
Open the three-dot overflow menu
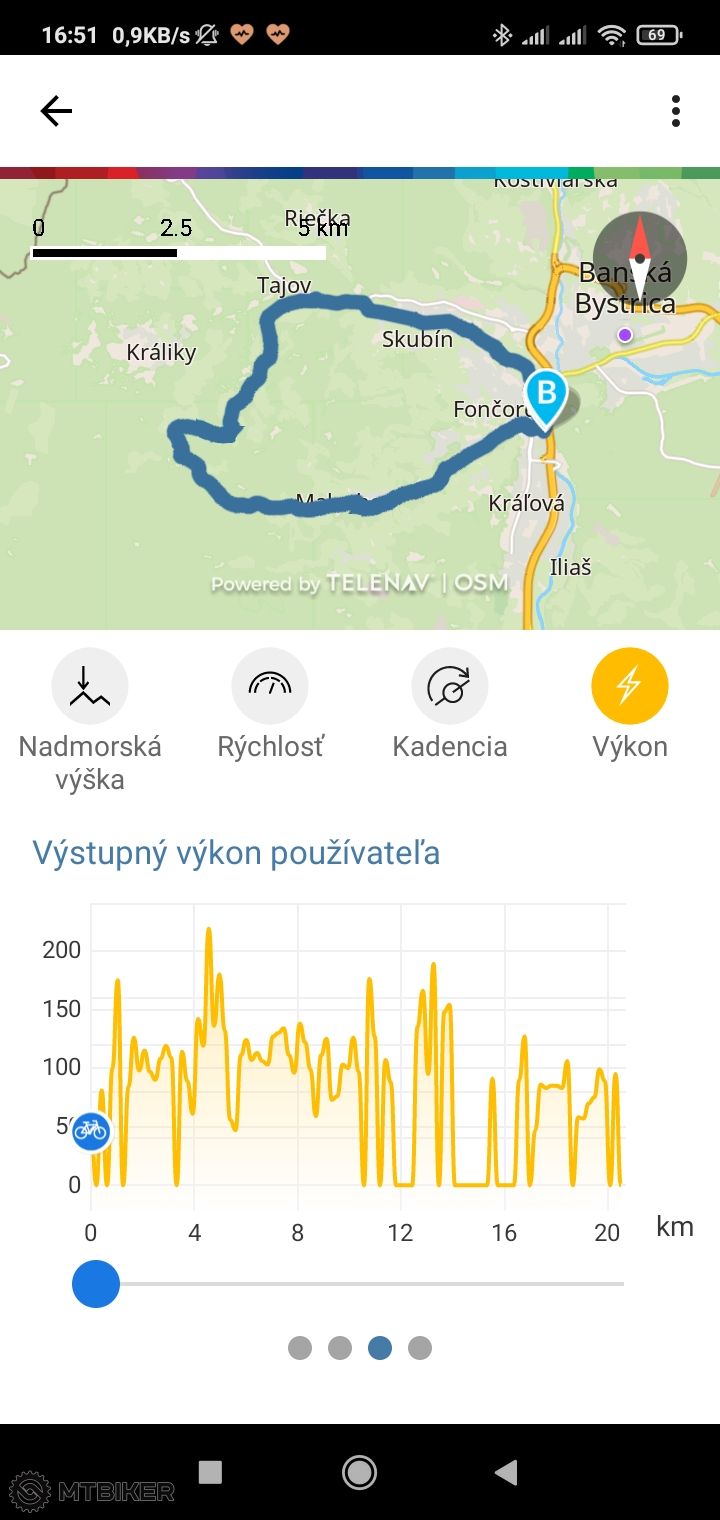pos(676,111)
